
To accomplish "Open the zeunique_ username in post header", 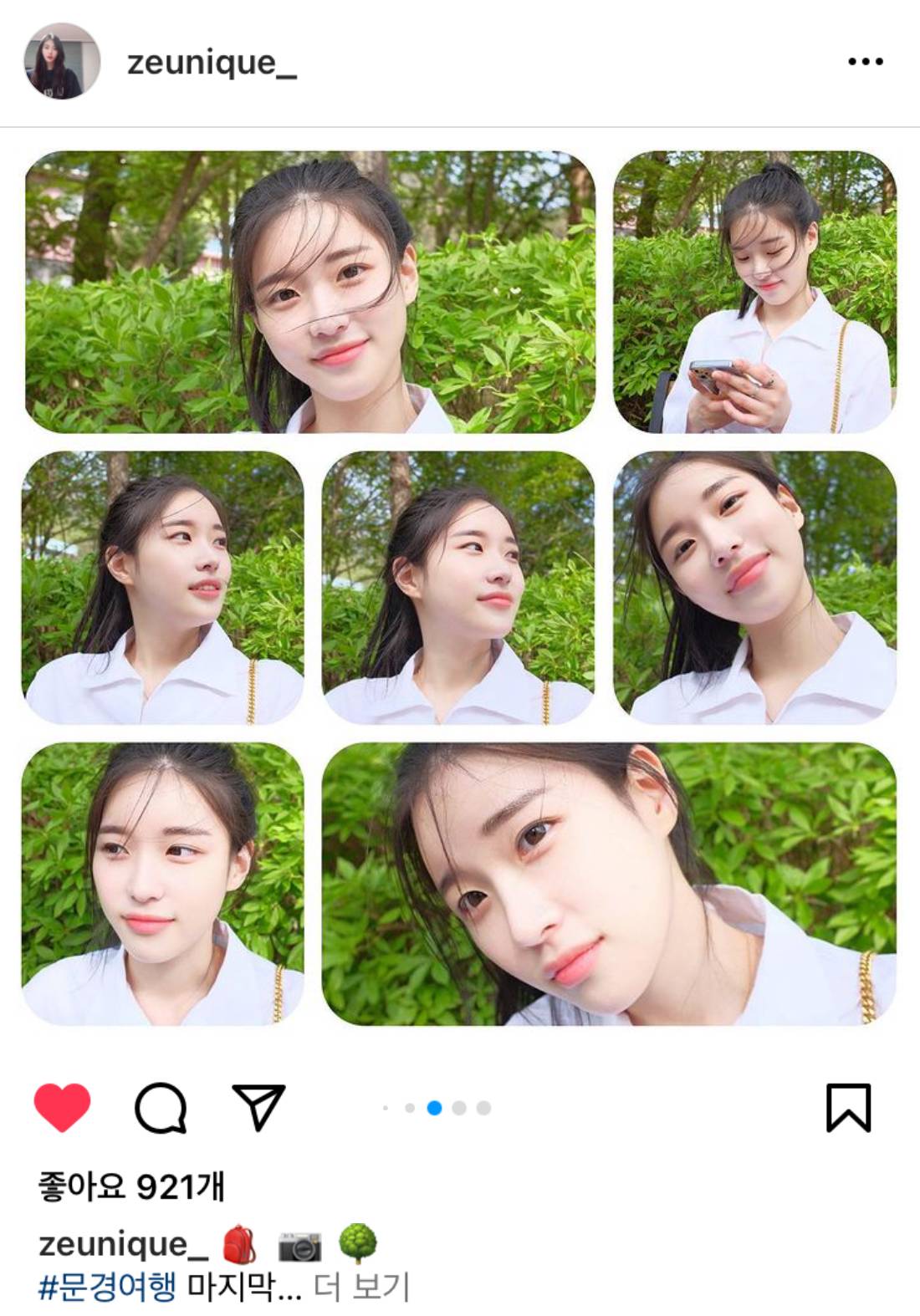I will (x=212, y=63).
